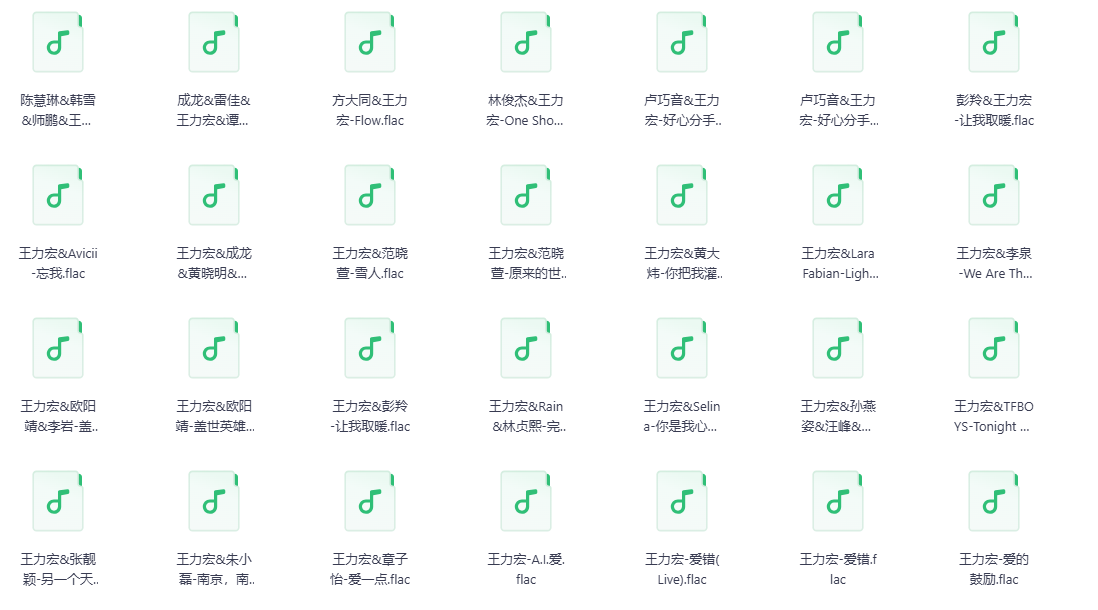Open the 成龙&雷佳&王力宏&谭... file
This screenshot has height=610, width=1098.
[214, 43]
